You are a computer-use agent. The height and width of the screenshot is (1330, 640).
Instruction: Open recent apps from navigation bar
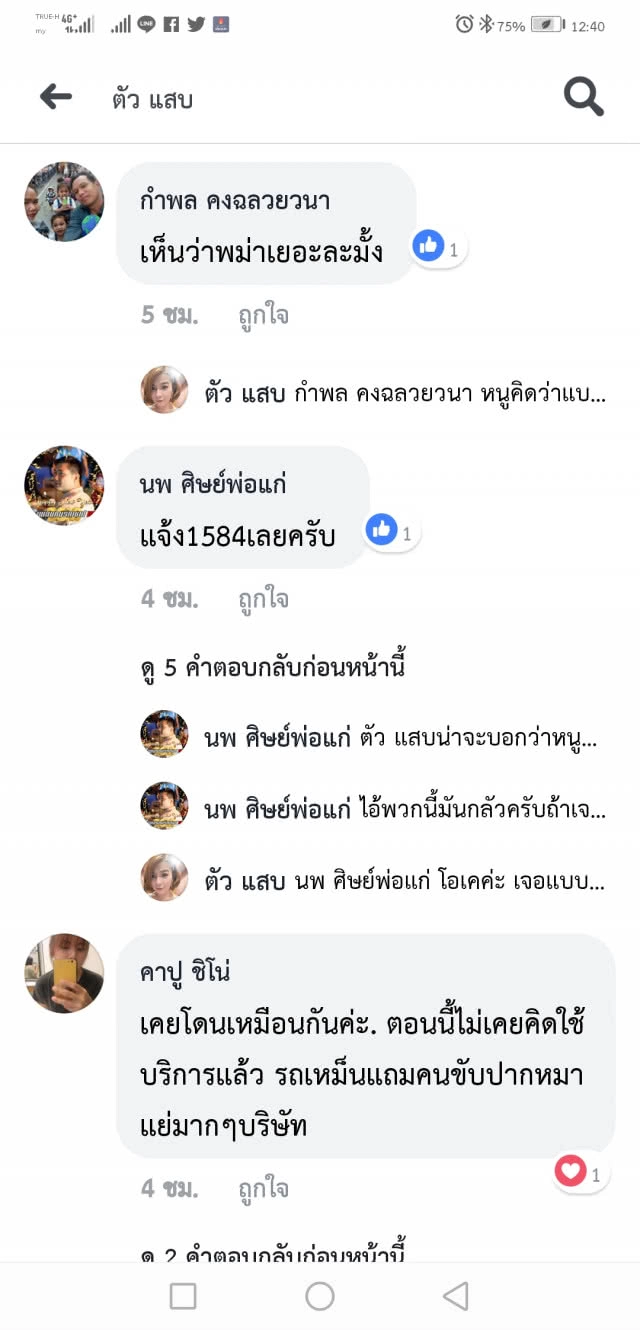click(183, 1296)
